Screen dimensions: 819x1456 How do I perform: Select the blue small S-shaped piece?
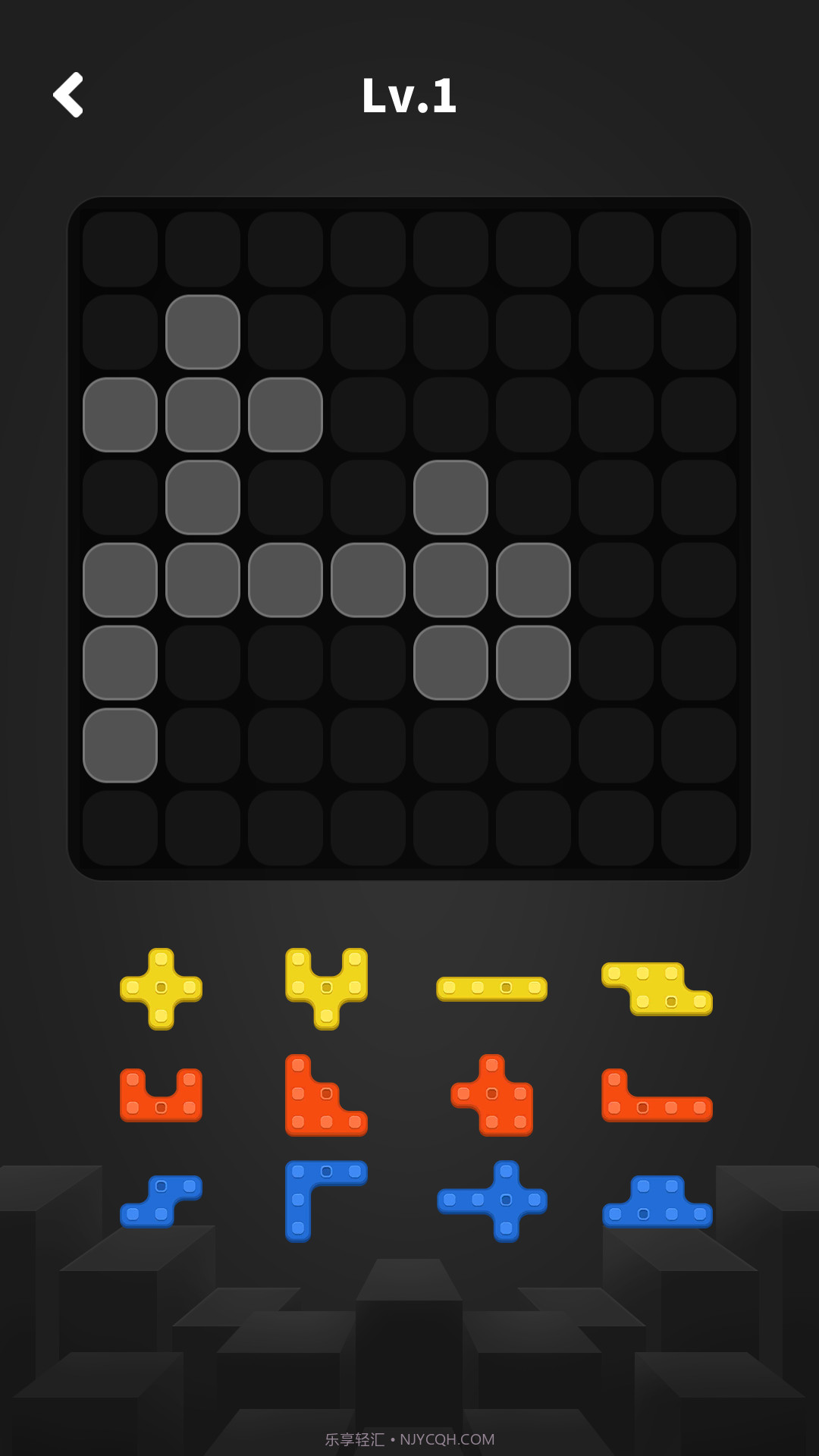[161, 1200]
